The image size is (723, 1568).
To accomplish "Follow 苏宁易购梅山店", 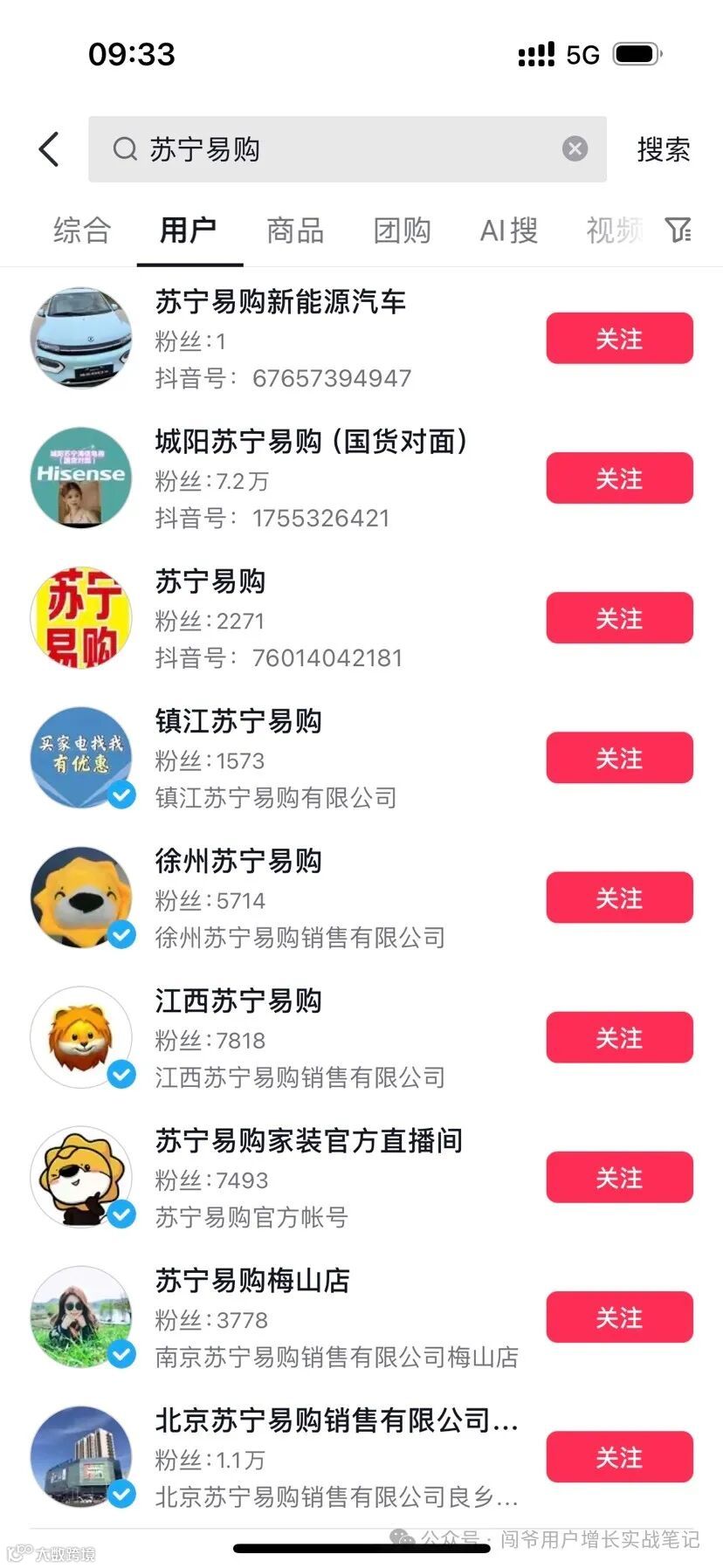I will click(619, 1317).
